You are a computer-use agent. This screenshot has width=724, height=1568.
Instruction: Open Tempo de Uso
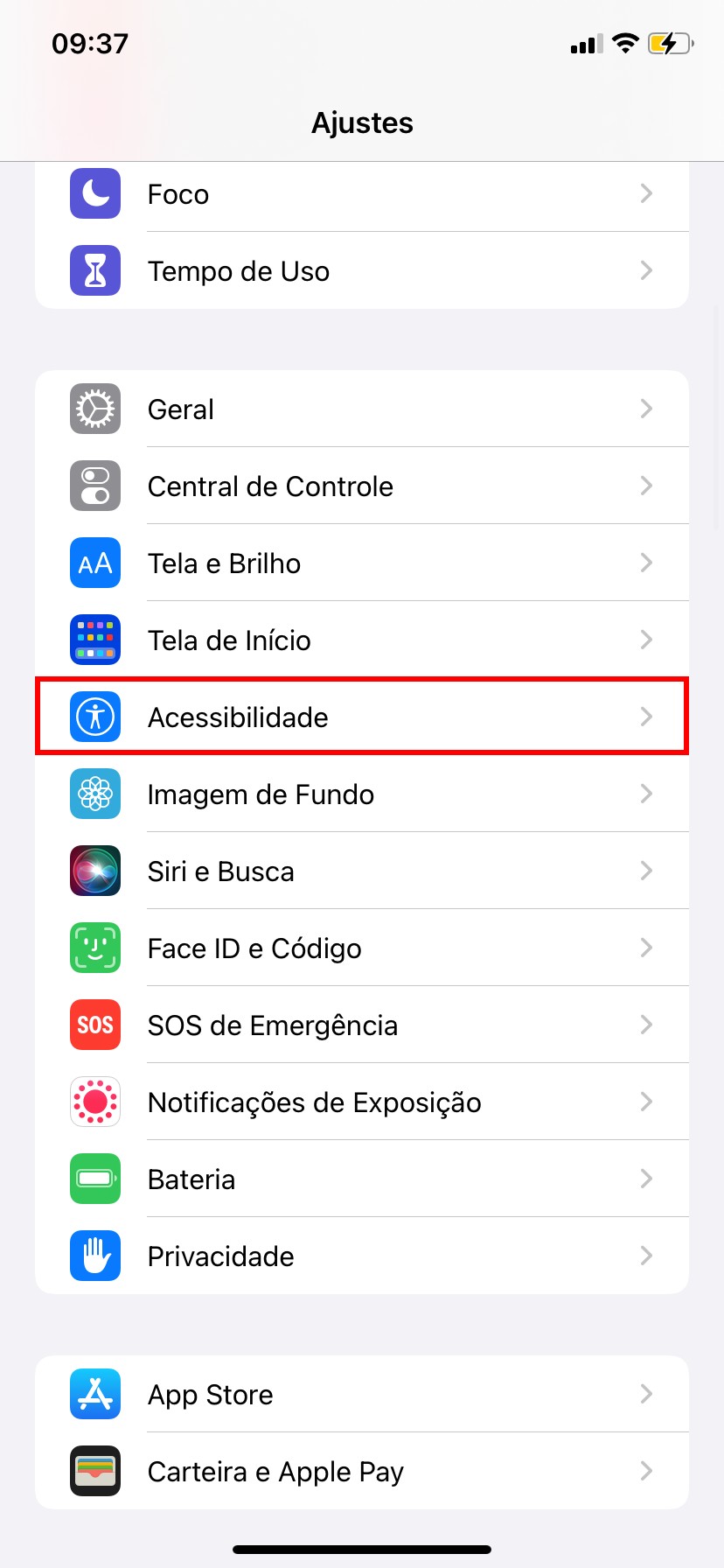point(361,271)
